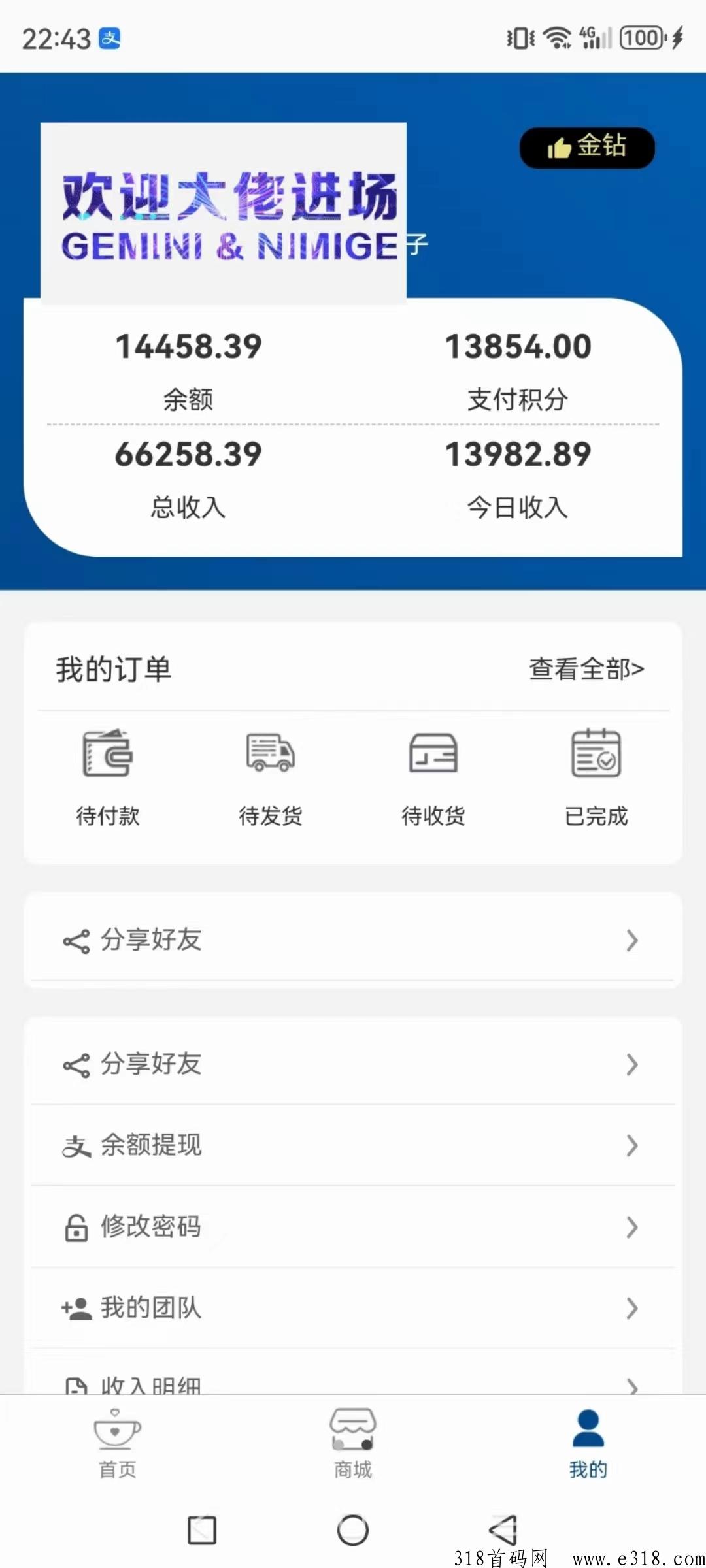Open 余额提现 balance withdrawal
706x1568 pixels.
click(x=353, y=1145)
